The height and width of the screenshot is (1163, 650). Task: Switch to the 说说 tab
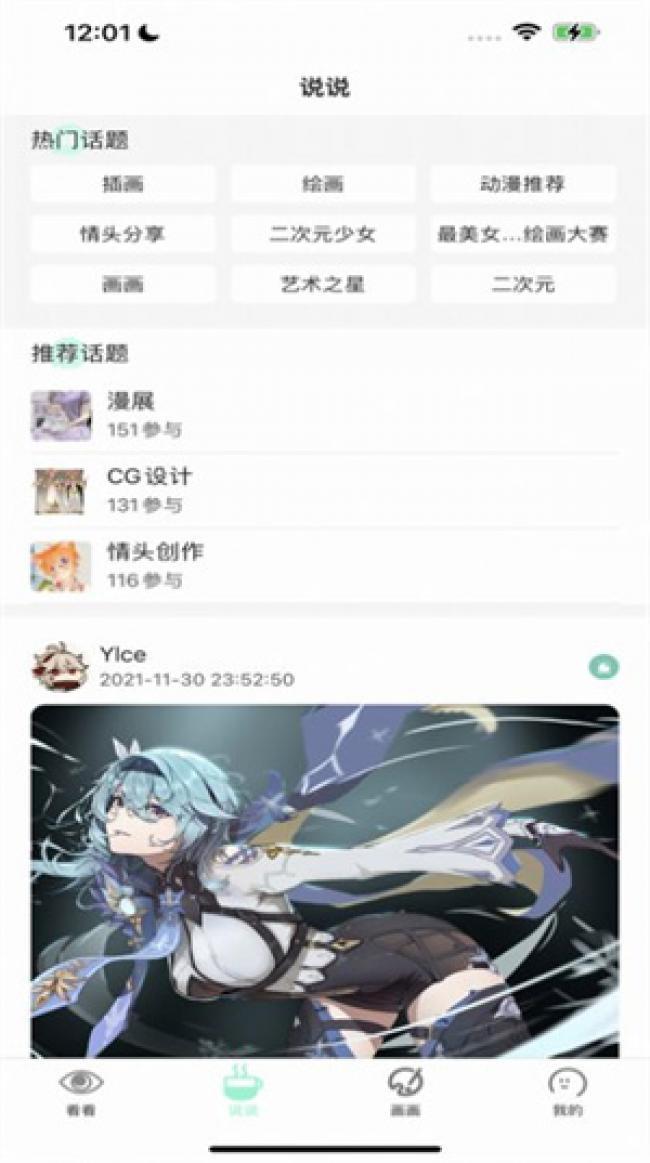click(x=243, y=1091)
